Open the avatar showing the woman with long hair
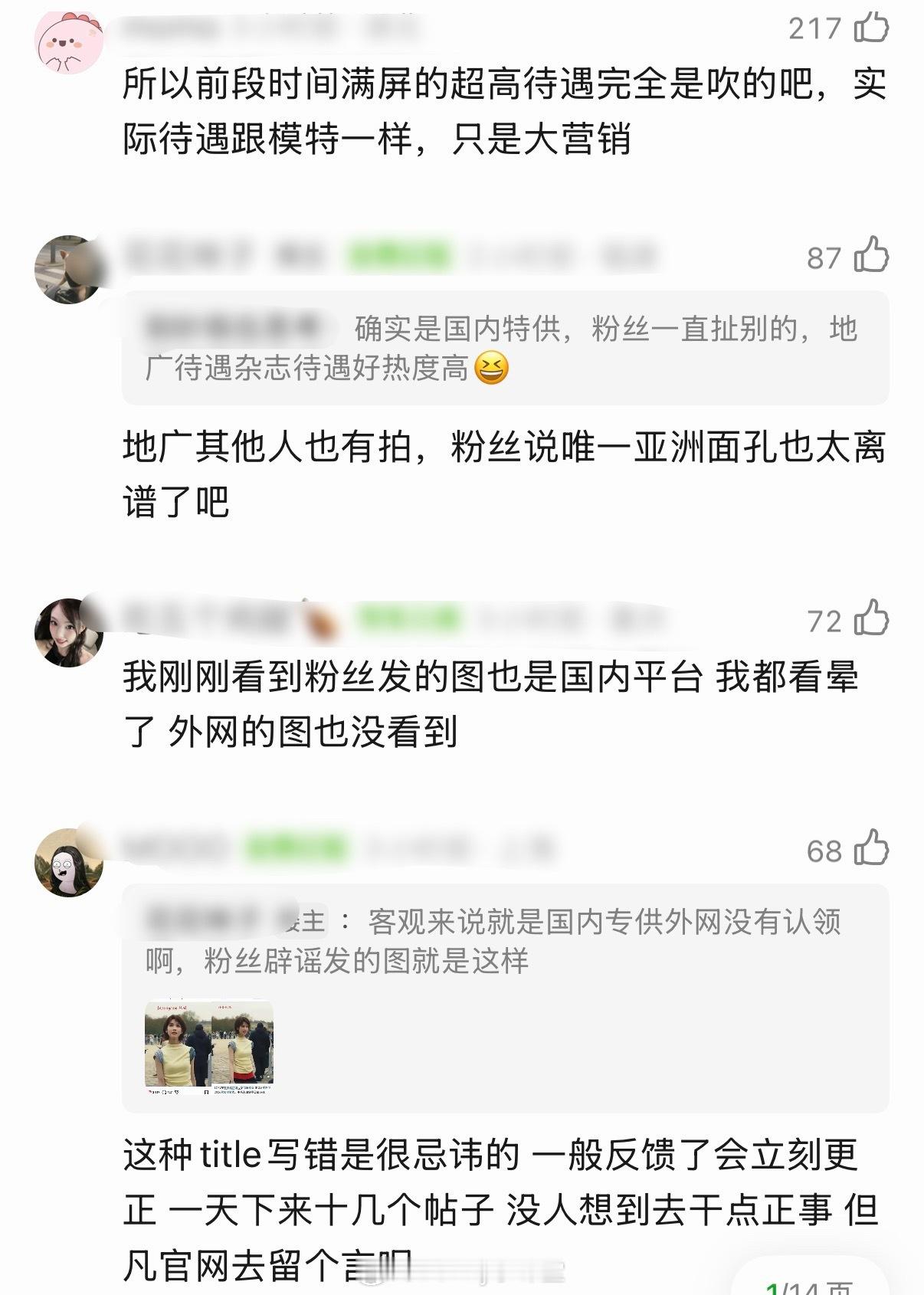The image size is (924, 1295). [67, 633]
